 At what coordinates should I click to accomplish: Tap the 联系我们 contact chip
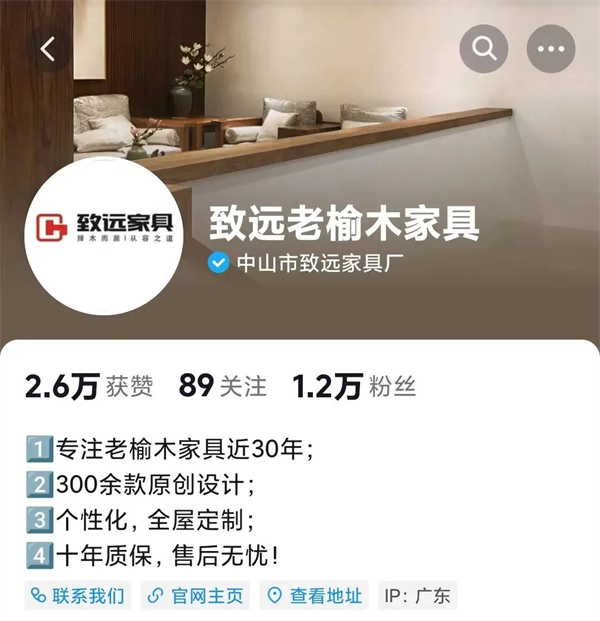(78, 595)
